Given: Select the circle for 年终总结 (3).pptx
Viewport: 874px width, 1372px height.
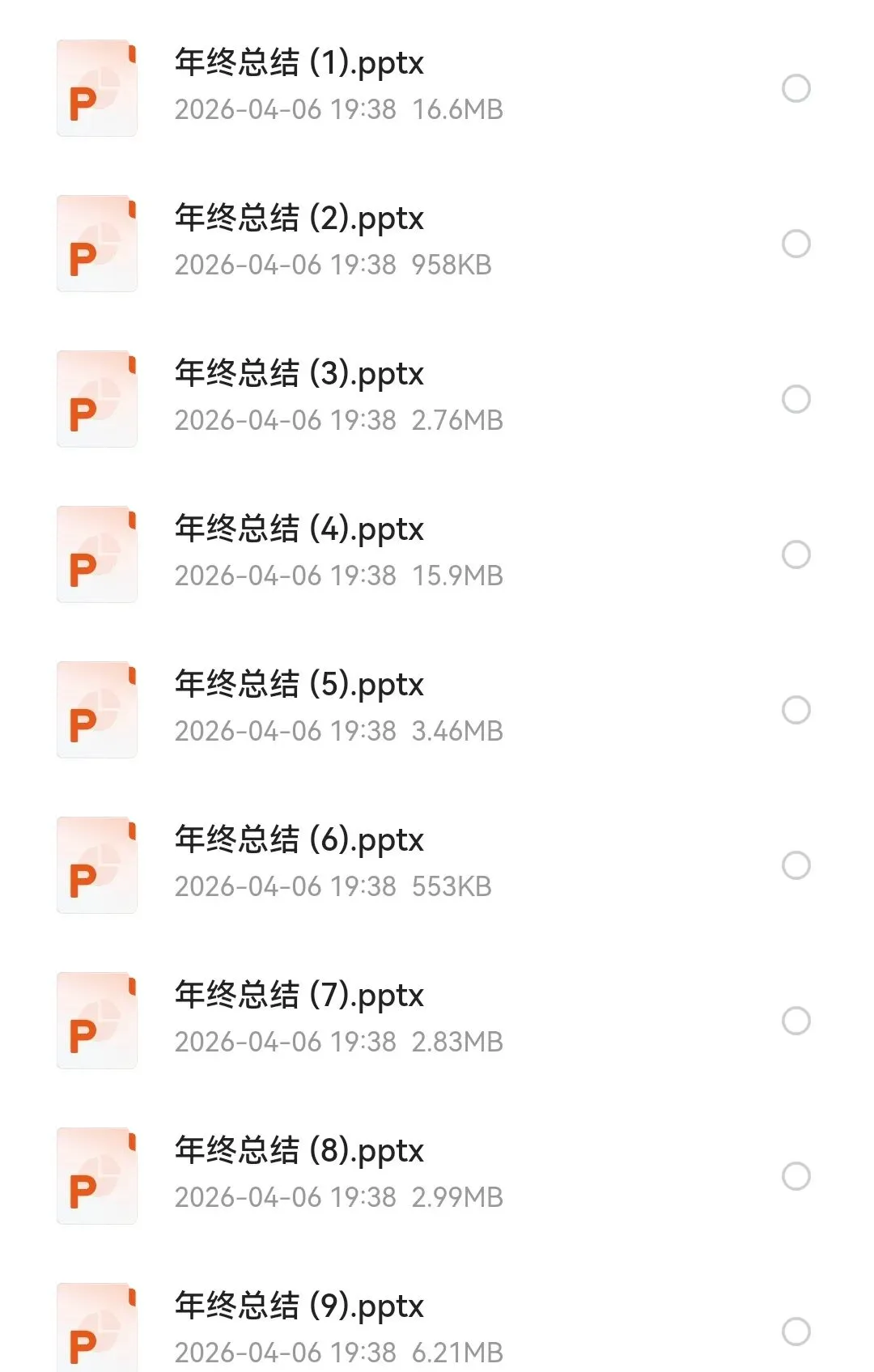Looking at the screenshot, I should (796, 399).
